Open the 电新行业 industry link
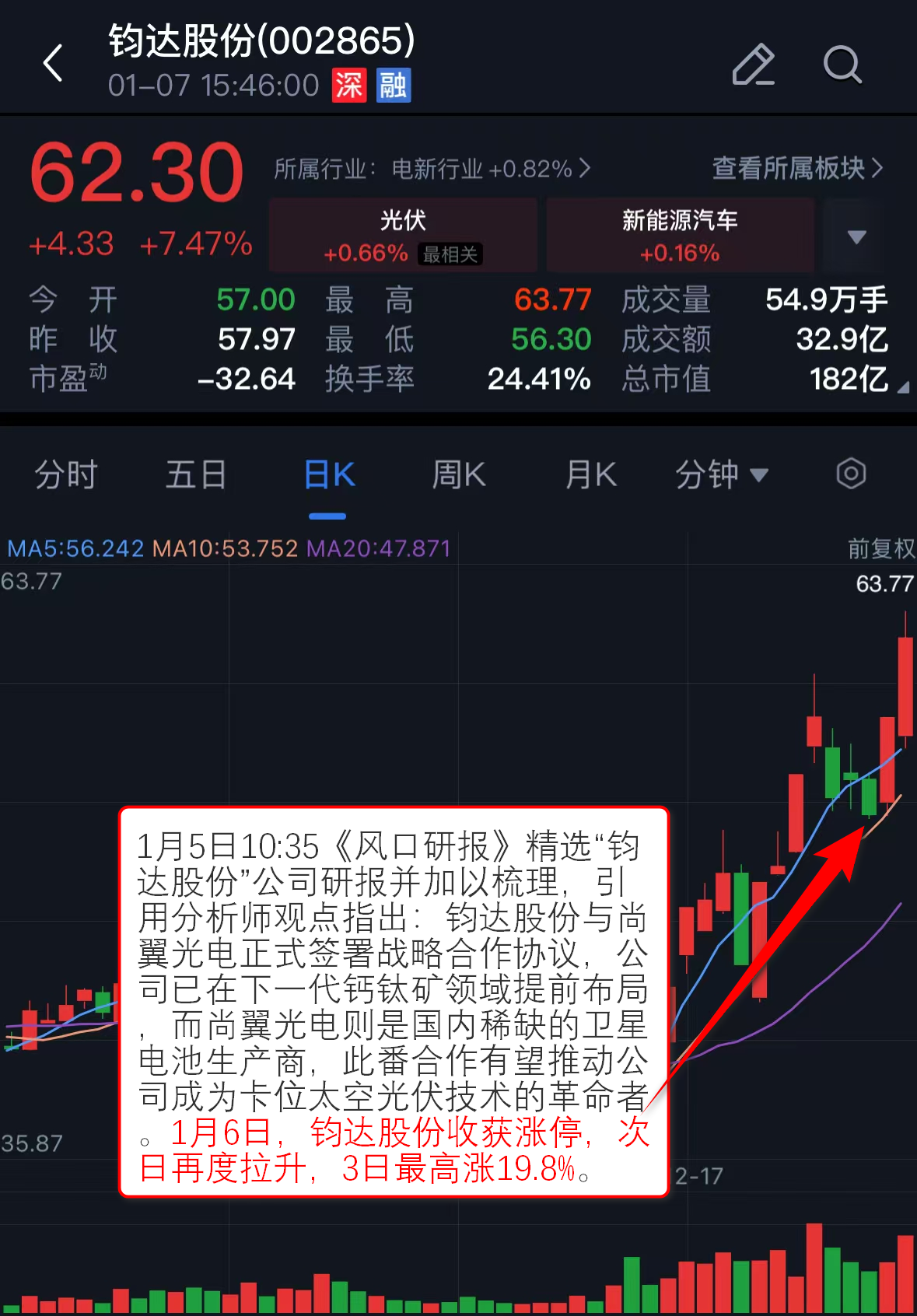The height and width of the screenshot is (1316, 917). point(432,169)
